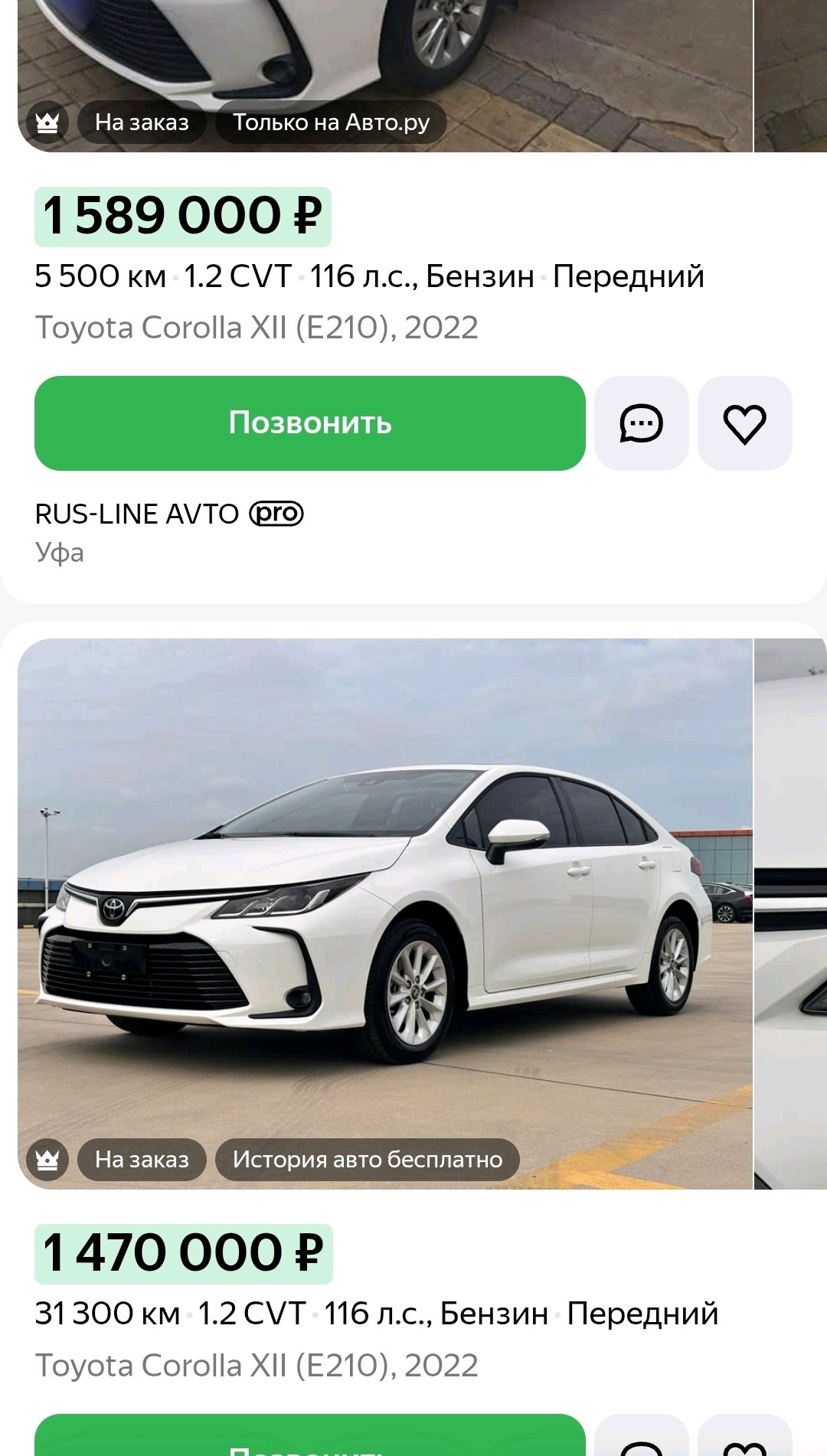The width and height of the screenshot is (827, 1456).
Task: Open seller profile RUS-LINE AVTO
Action: [138, 514]
